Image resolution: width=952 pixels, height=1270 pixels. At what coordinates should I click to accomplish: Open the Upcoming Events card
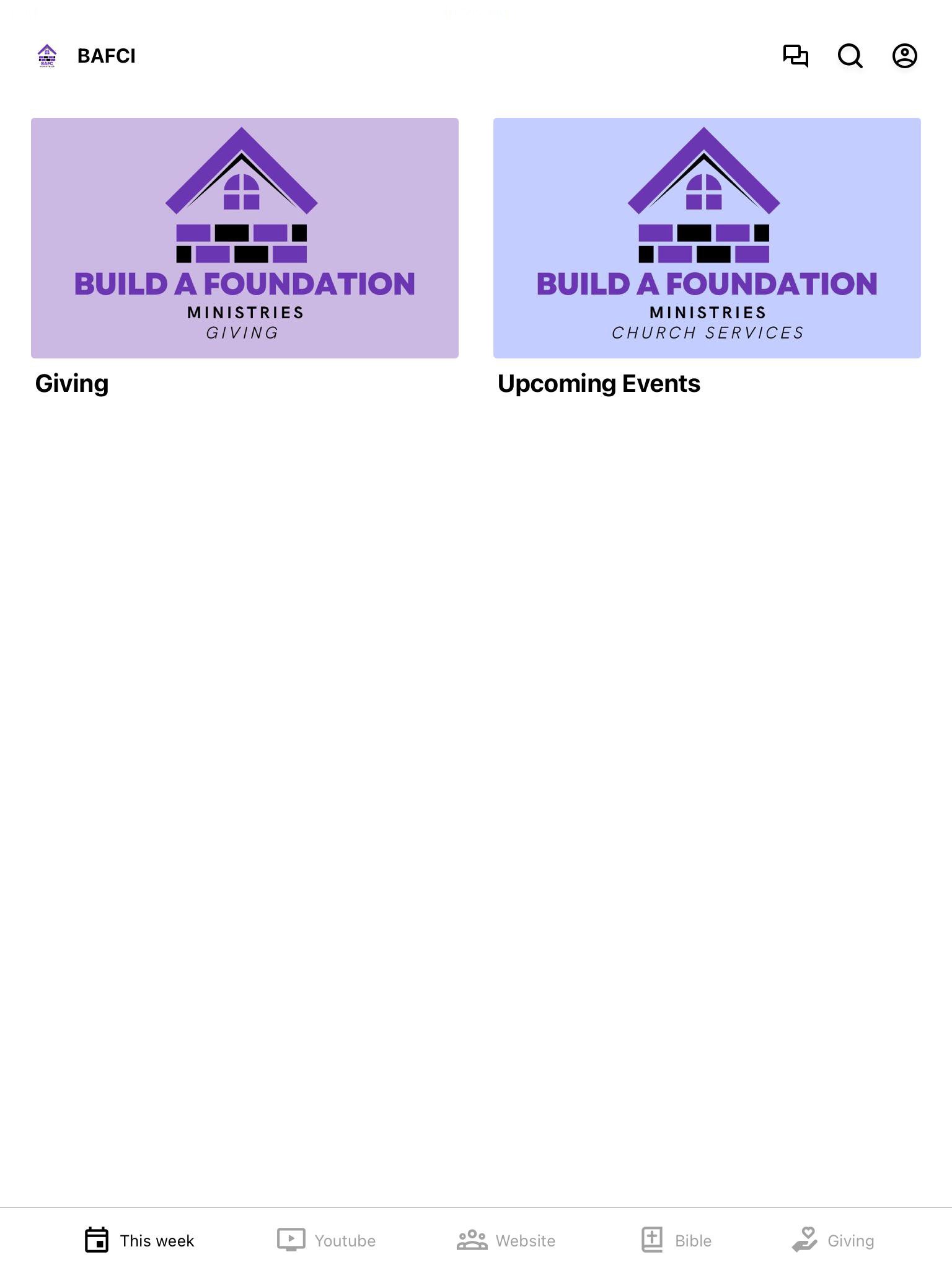tap(707, 238)
